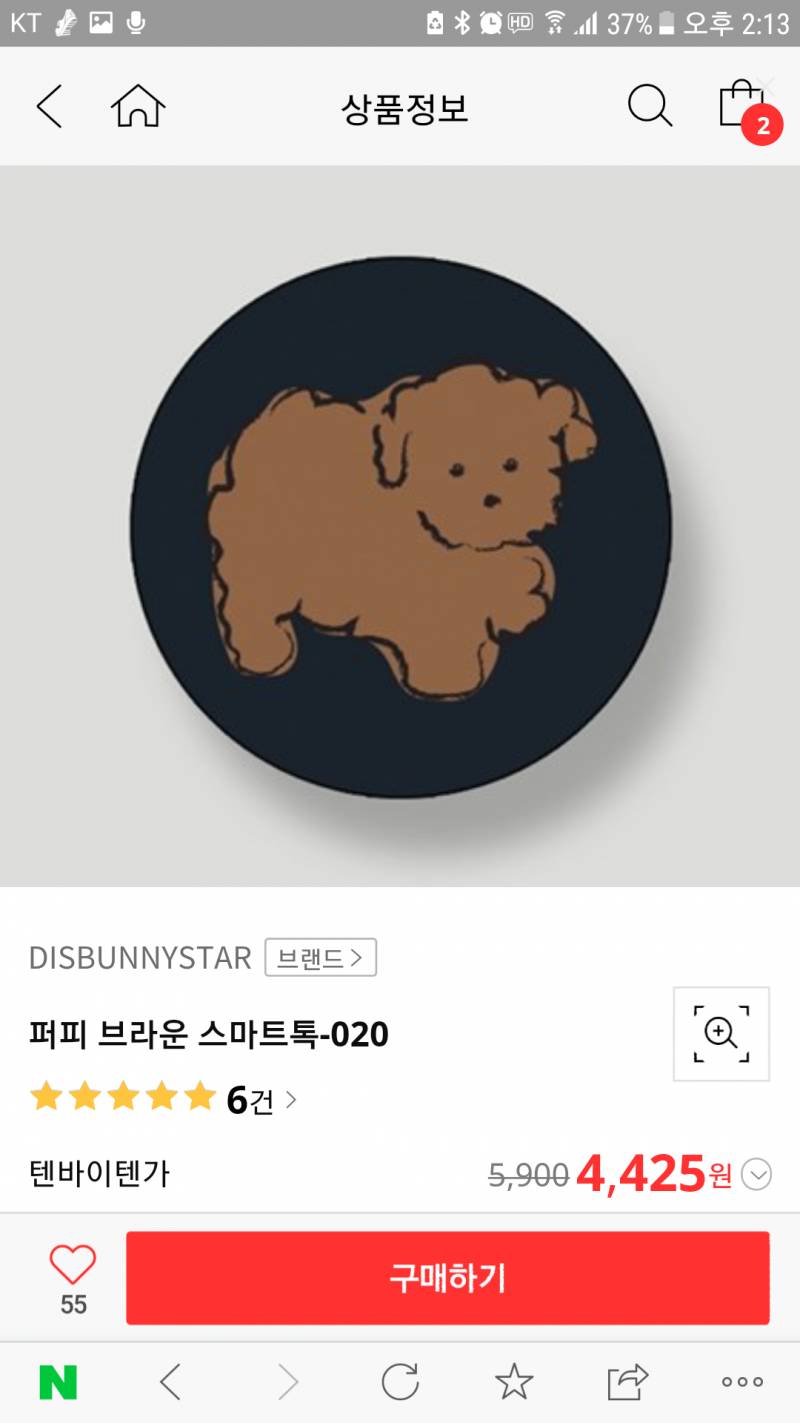Open the image zoom magnifier icon
Viewport: 800px width, 1423px height.
(720, 1034)
